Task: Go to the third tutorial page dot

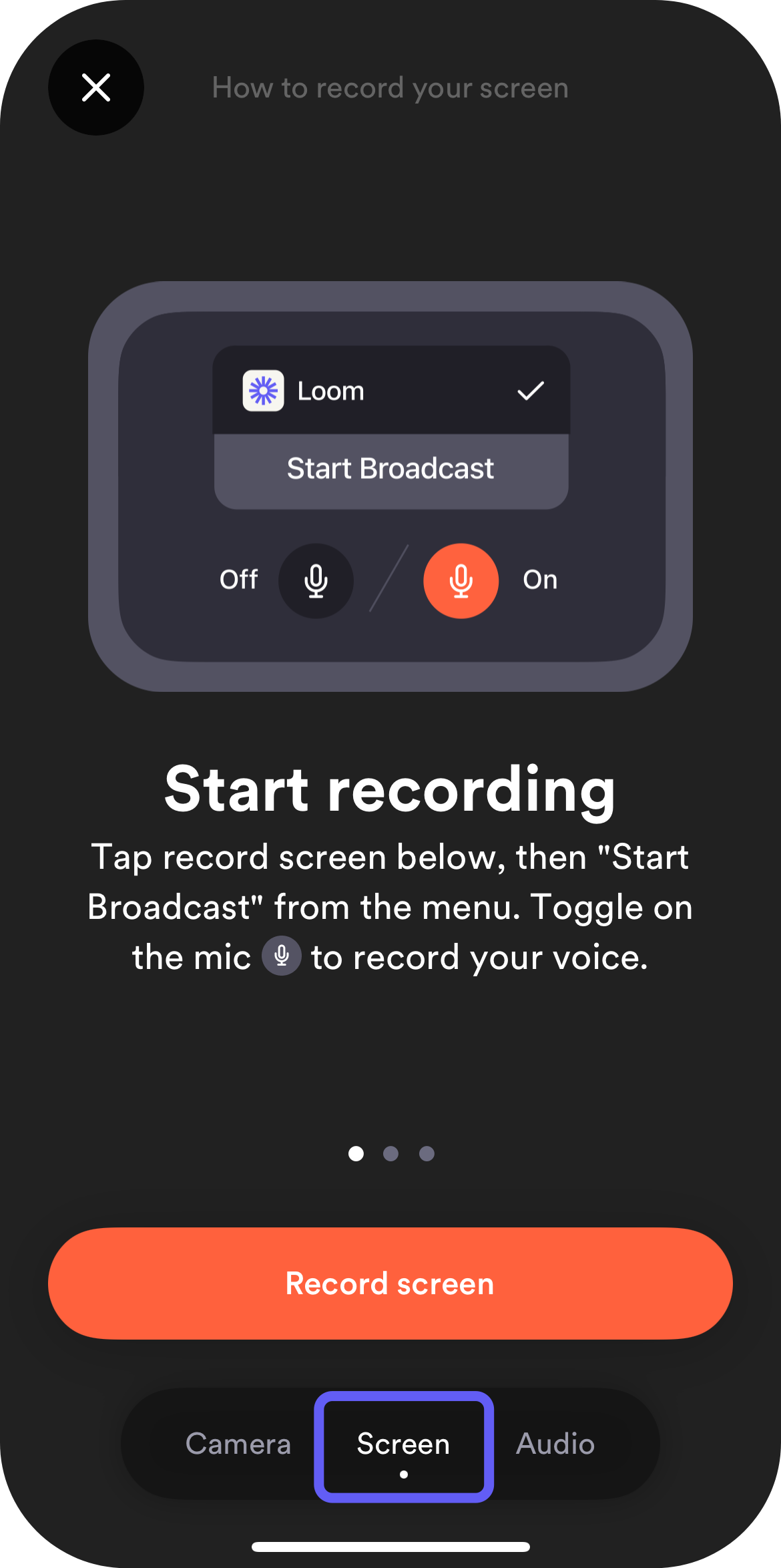Action: click(427, 1153)
